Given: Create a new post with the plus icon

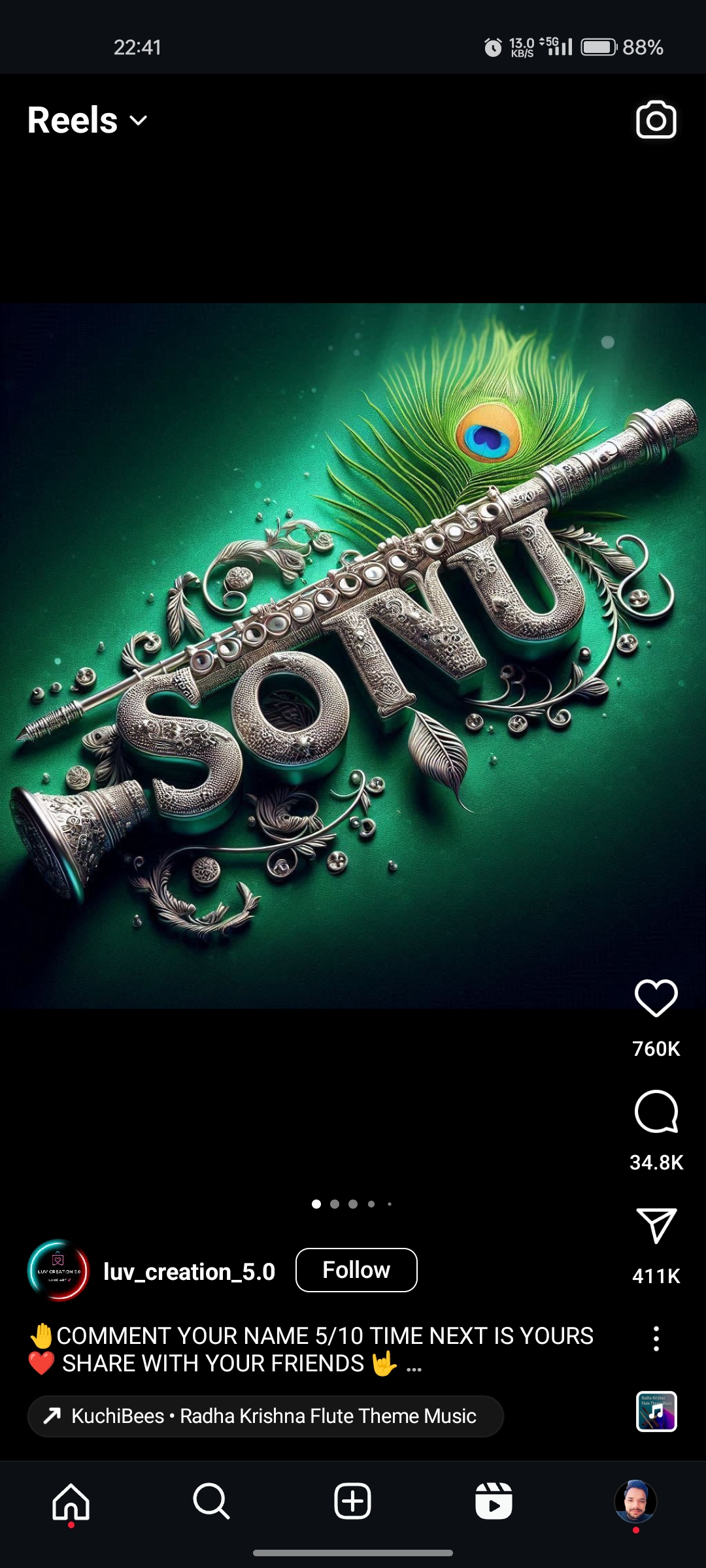Looking at the screenshot, I should tap(352, 1501).
